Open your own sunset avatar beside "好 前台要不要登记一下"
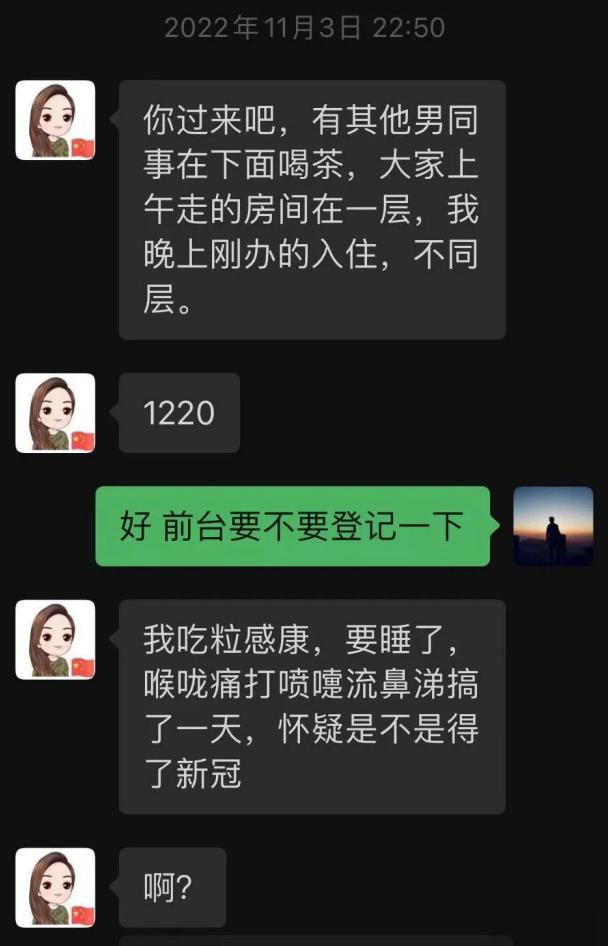608x946 pixels. pyautogui.click(x=552, y=526)
